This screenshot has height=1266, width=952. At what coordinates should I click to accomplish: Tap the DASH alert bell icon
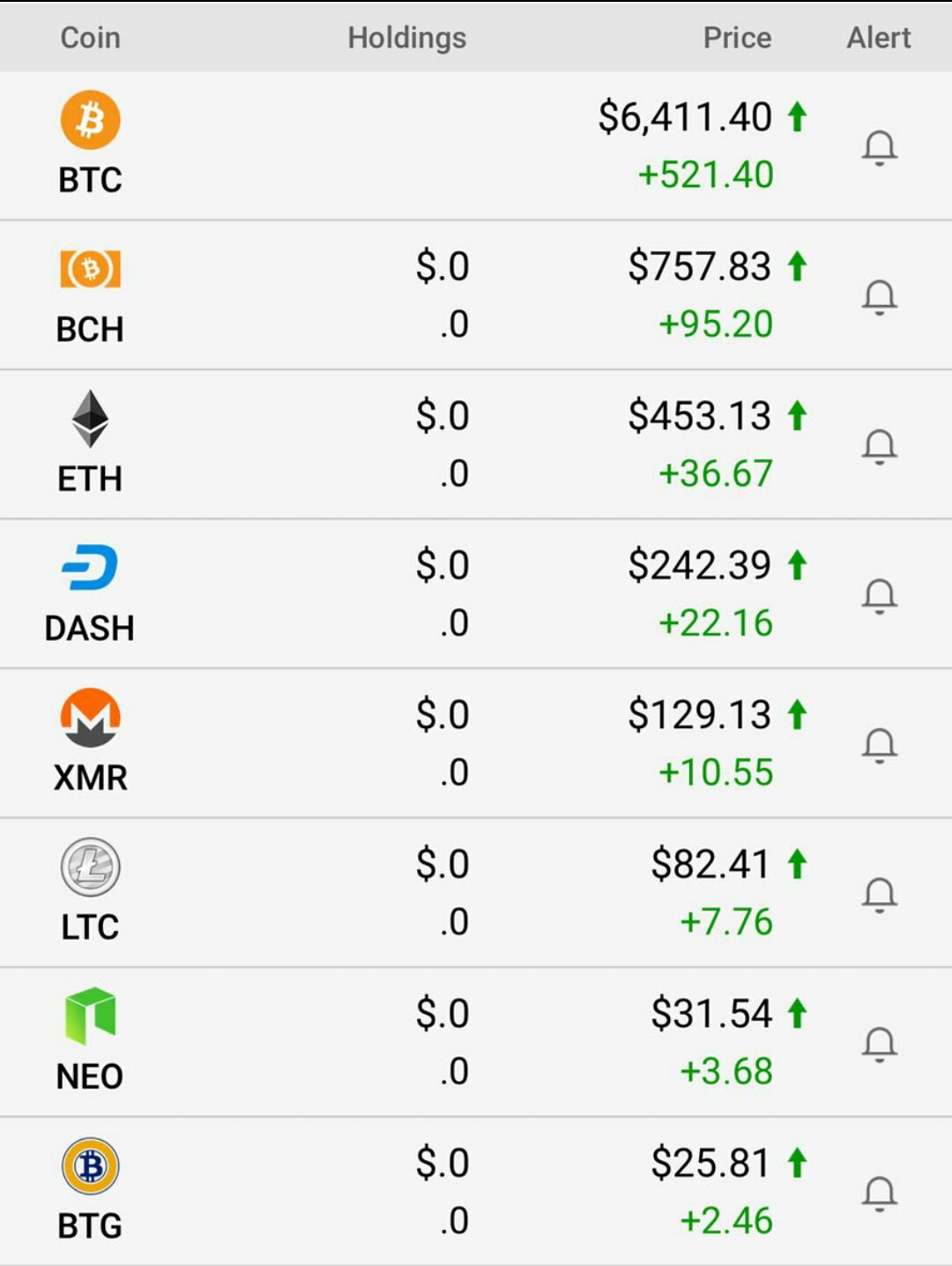coord(879,596)
